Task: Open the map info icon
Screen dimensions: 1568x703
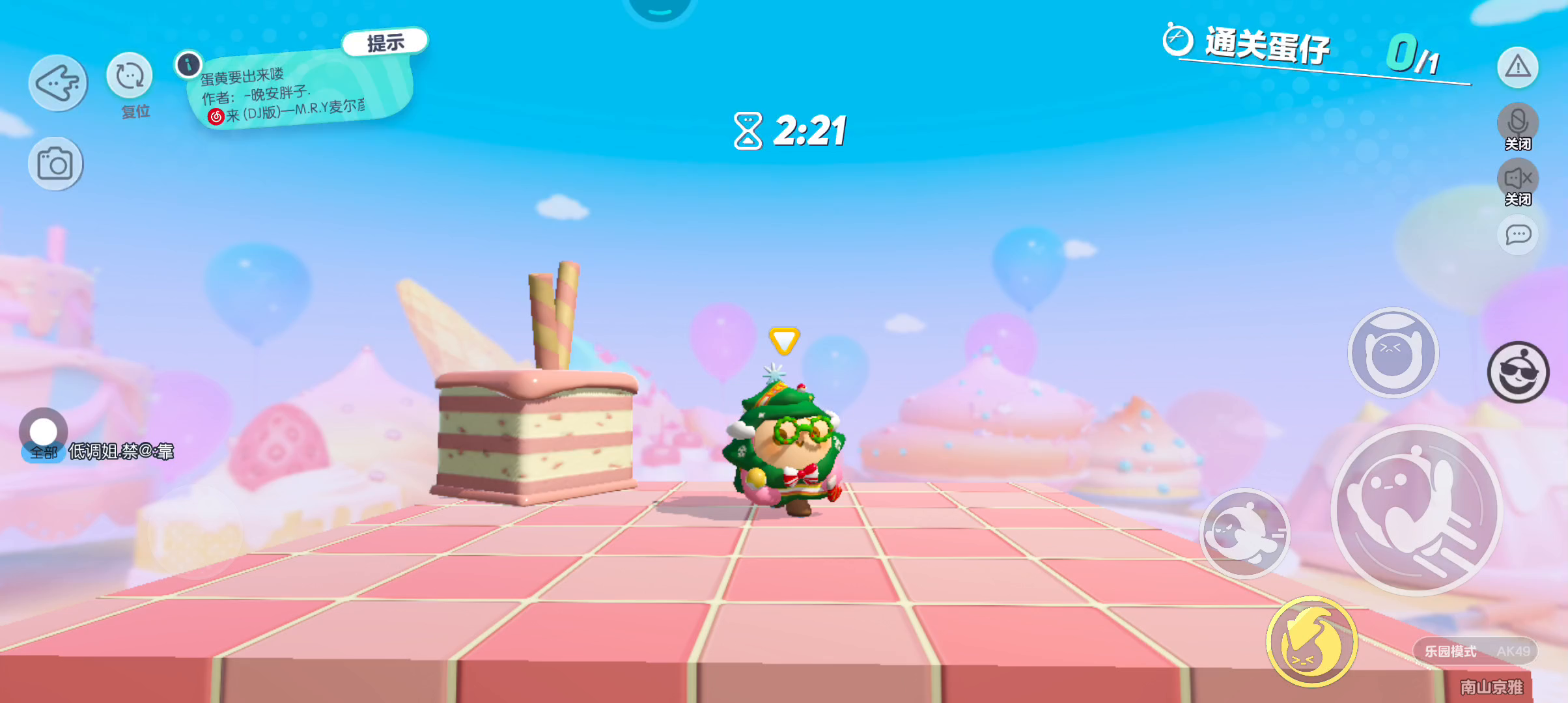Action: [x=189, y=64]
